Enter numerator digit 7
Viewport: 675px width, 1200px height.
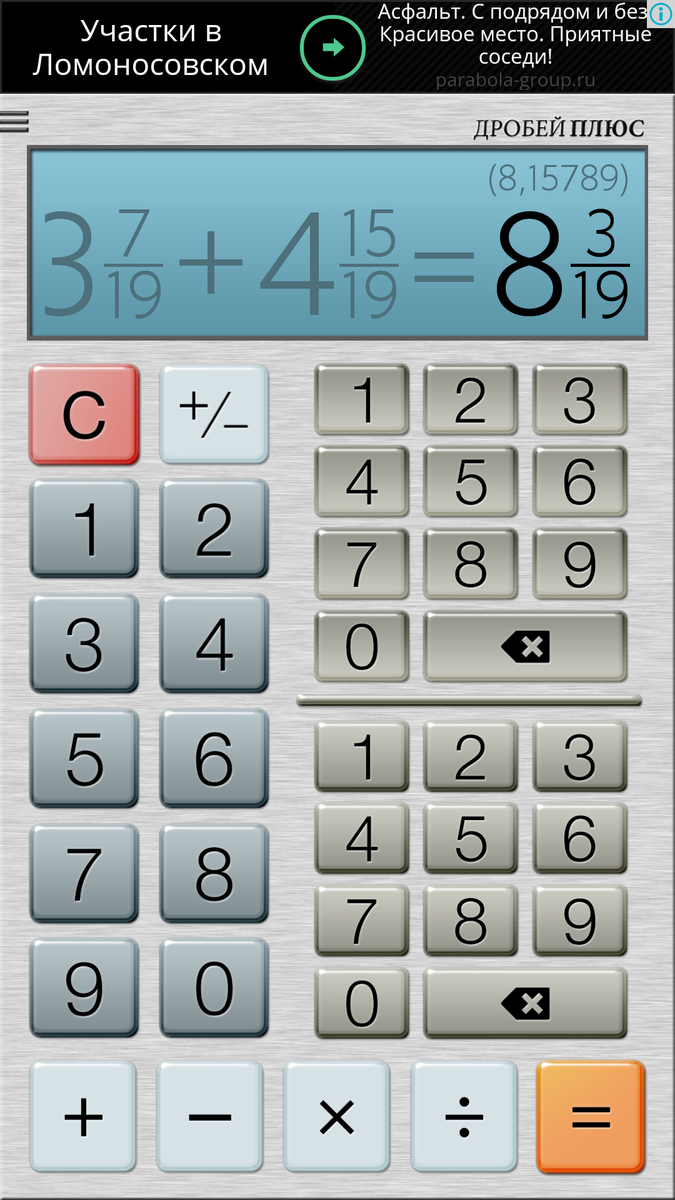(x=362, y=565)
